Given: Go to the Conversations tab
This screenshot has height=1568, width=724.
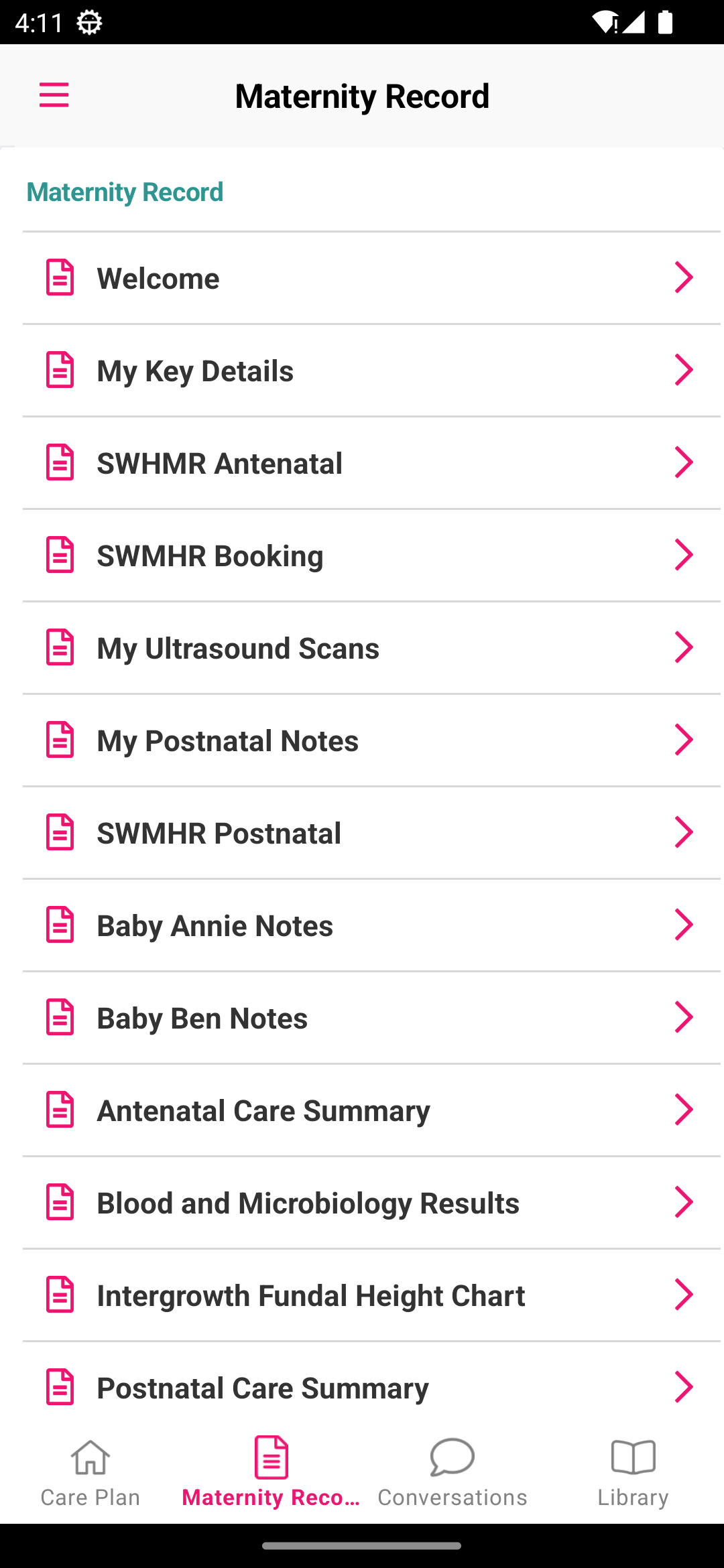Looking at the screenshot, I should click(452, 1473).
